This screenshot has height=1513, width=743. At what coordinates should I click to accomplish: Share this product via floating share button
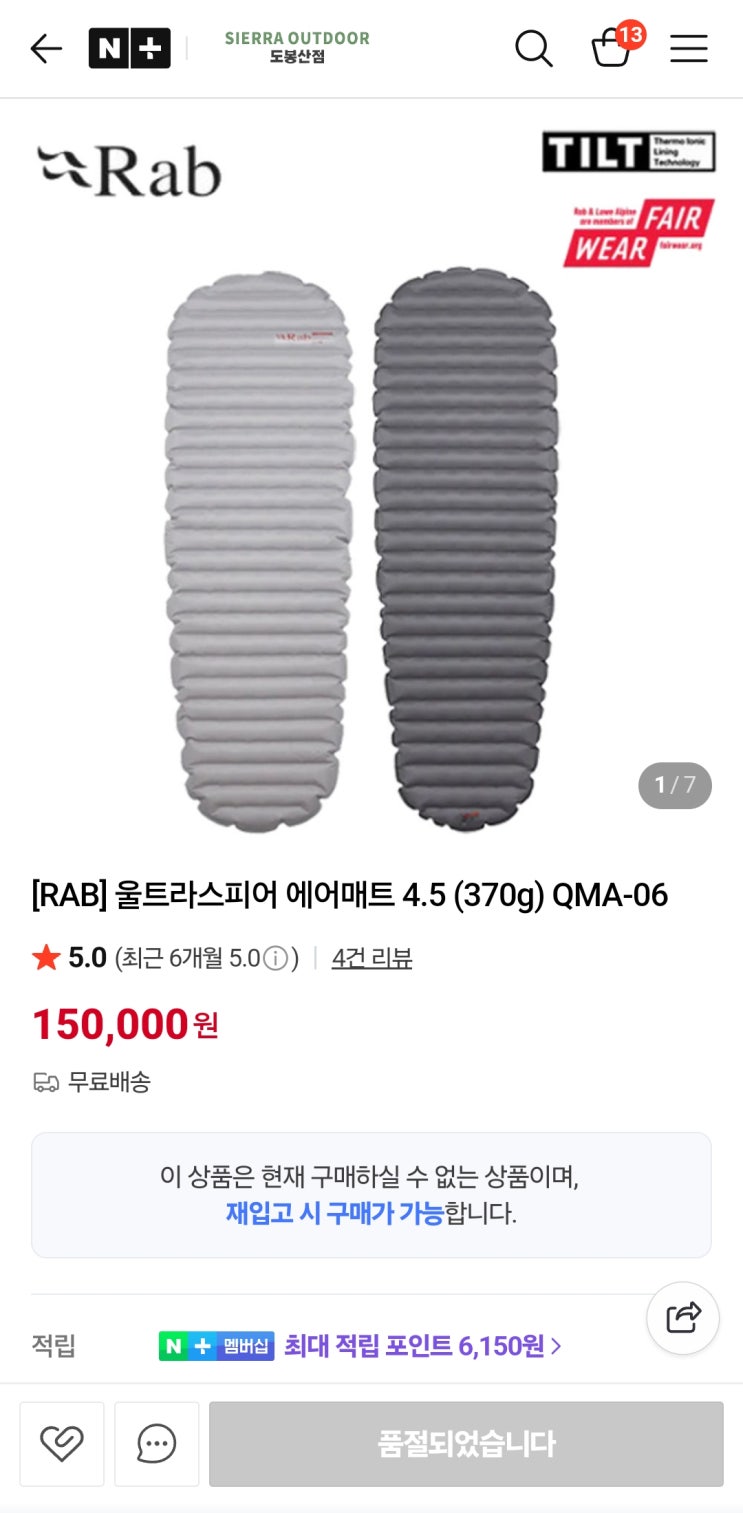pyautogui.click(x=683, y=1318)
